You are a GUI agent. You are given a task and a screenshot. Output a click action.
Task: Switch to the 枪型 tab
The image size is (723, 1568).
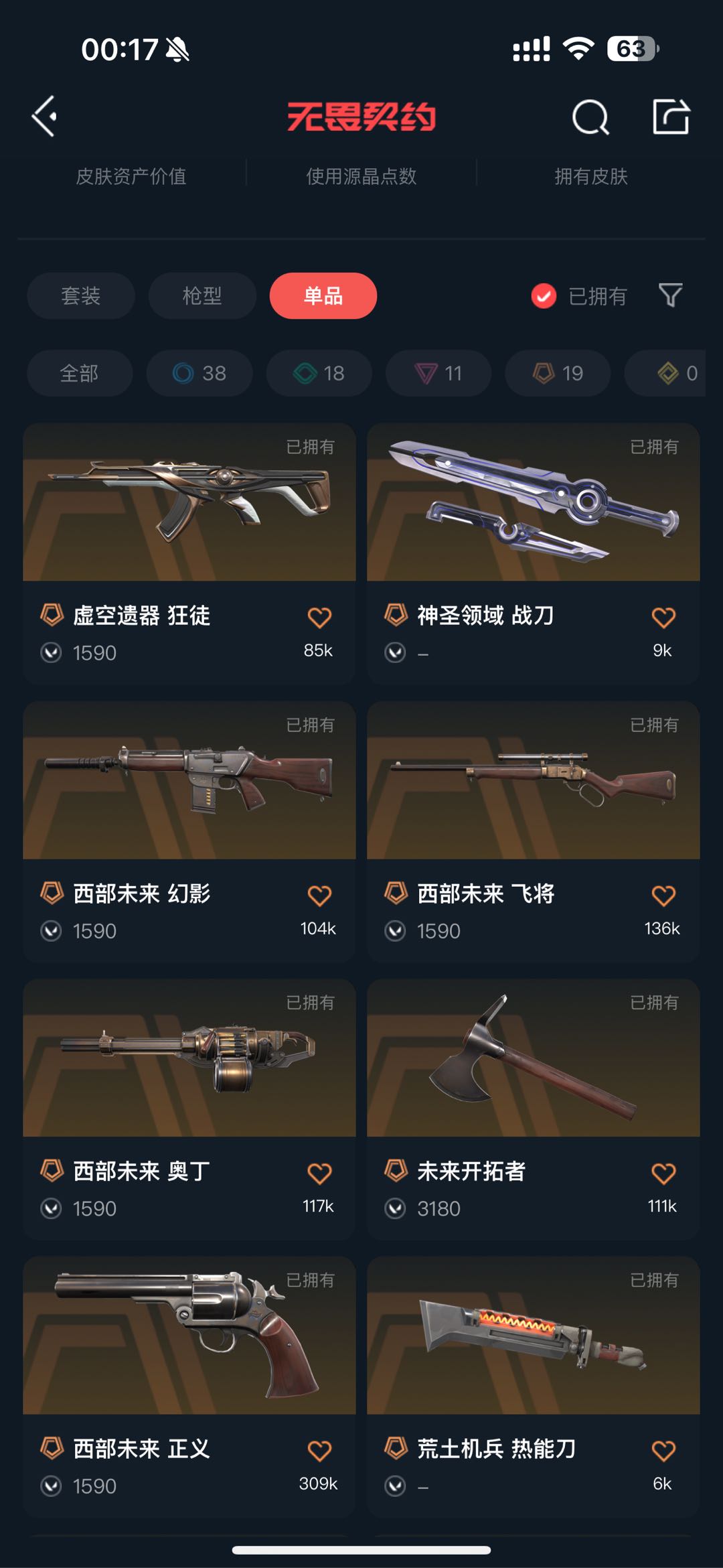pyautogui.click(x=202, y=295)
